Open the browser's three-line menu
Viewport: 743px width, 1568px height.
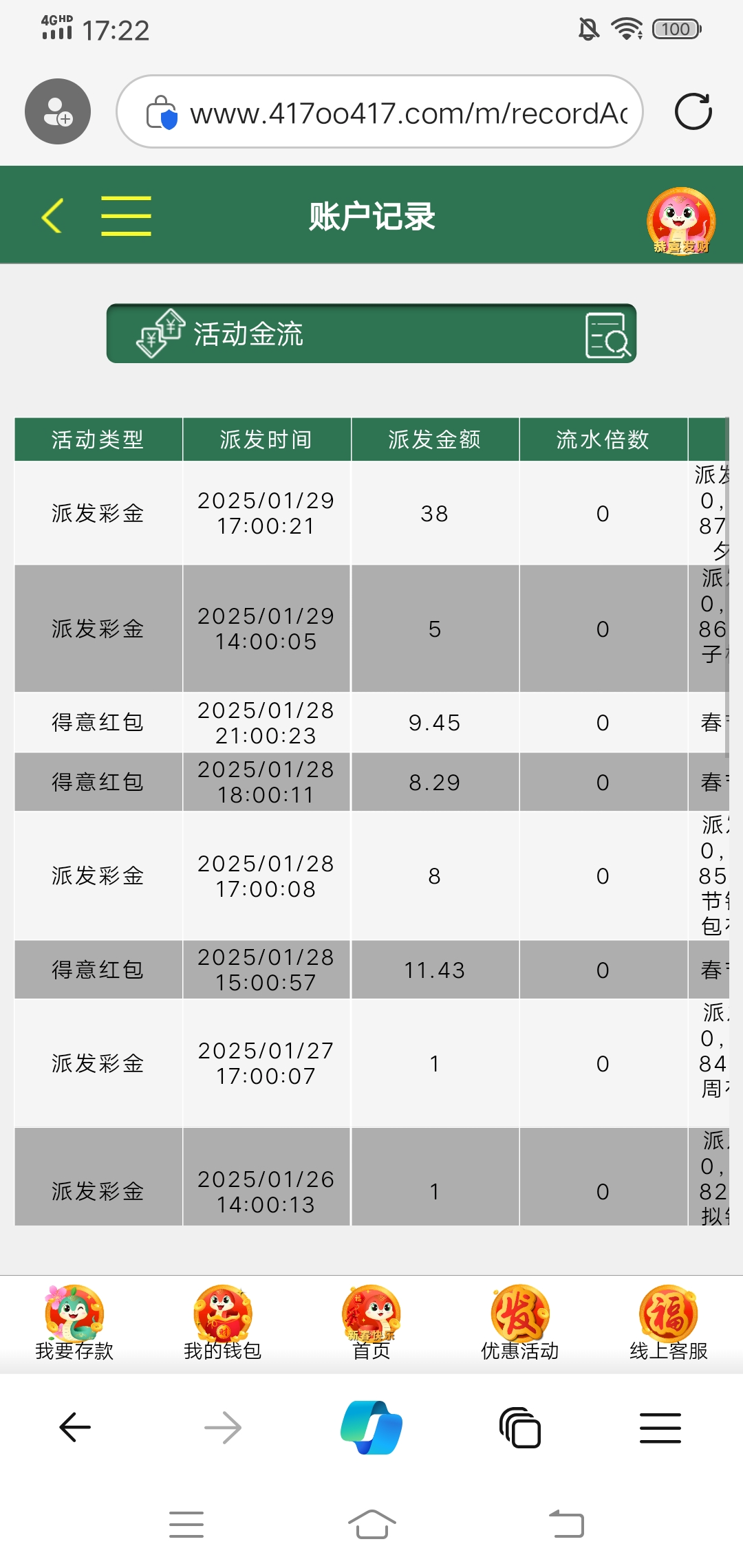(660, 1428)
